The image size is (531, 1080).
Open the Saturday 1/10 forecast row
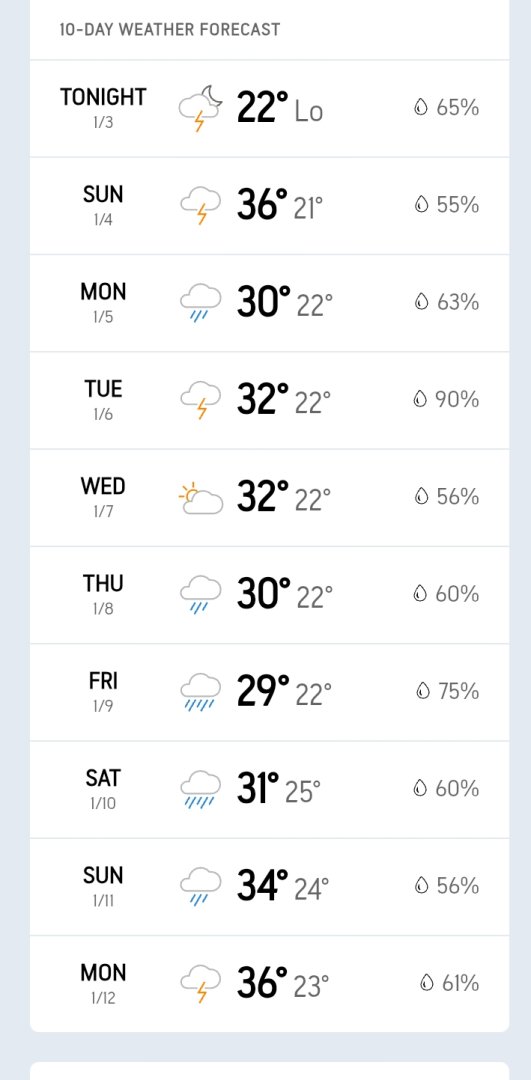point(269,789)
